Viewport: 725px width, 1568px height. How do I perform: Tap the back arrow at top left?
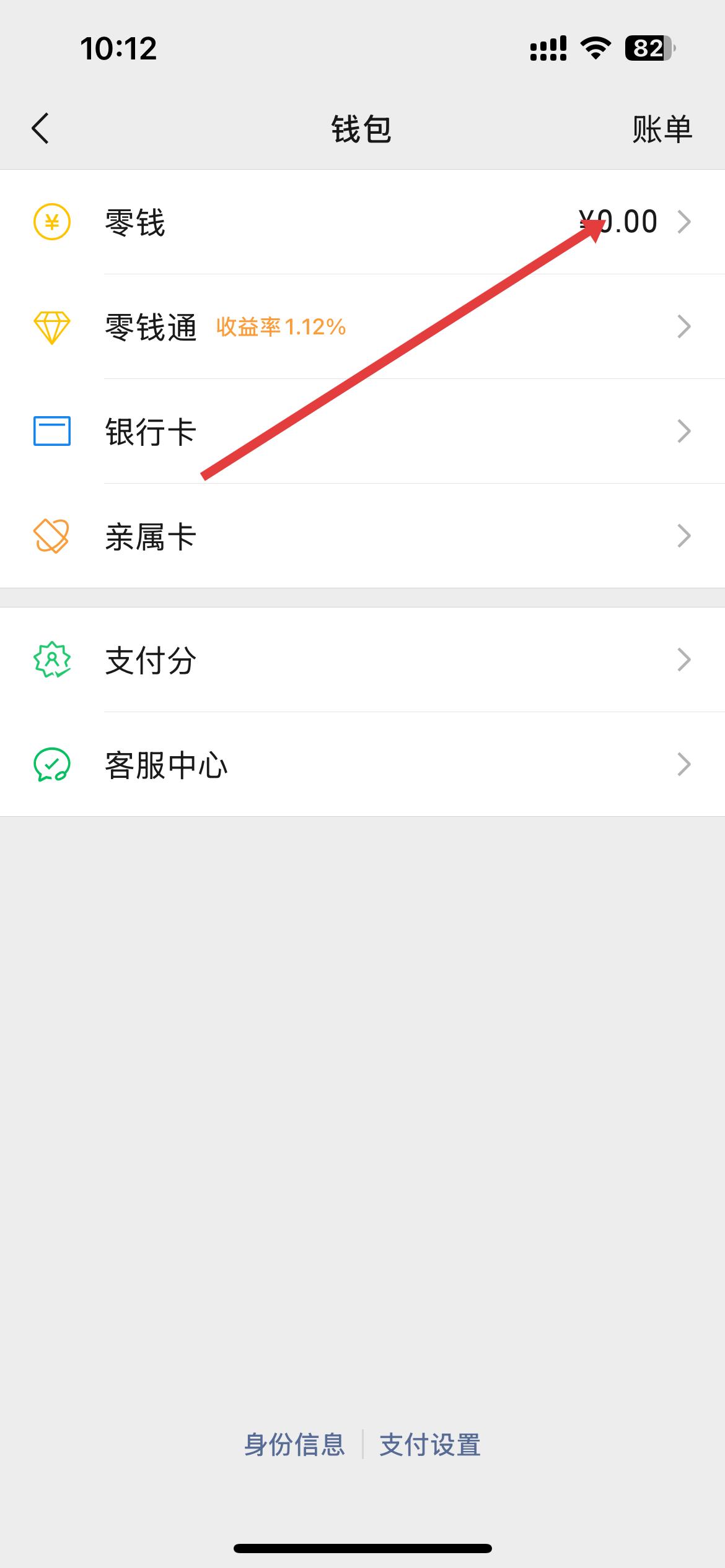click(40, 128)
